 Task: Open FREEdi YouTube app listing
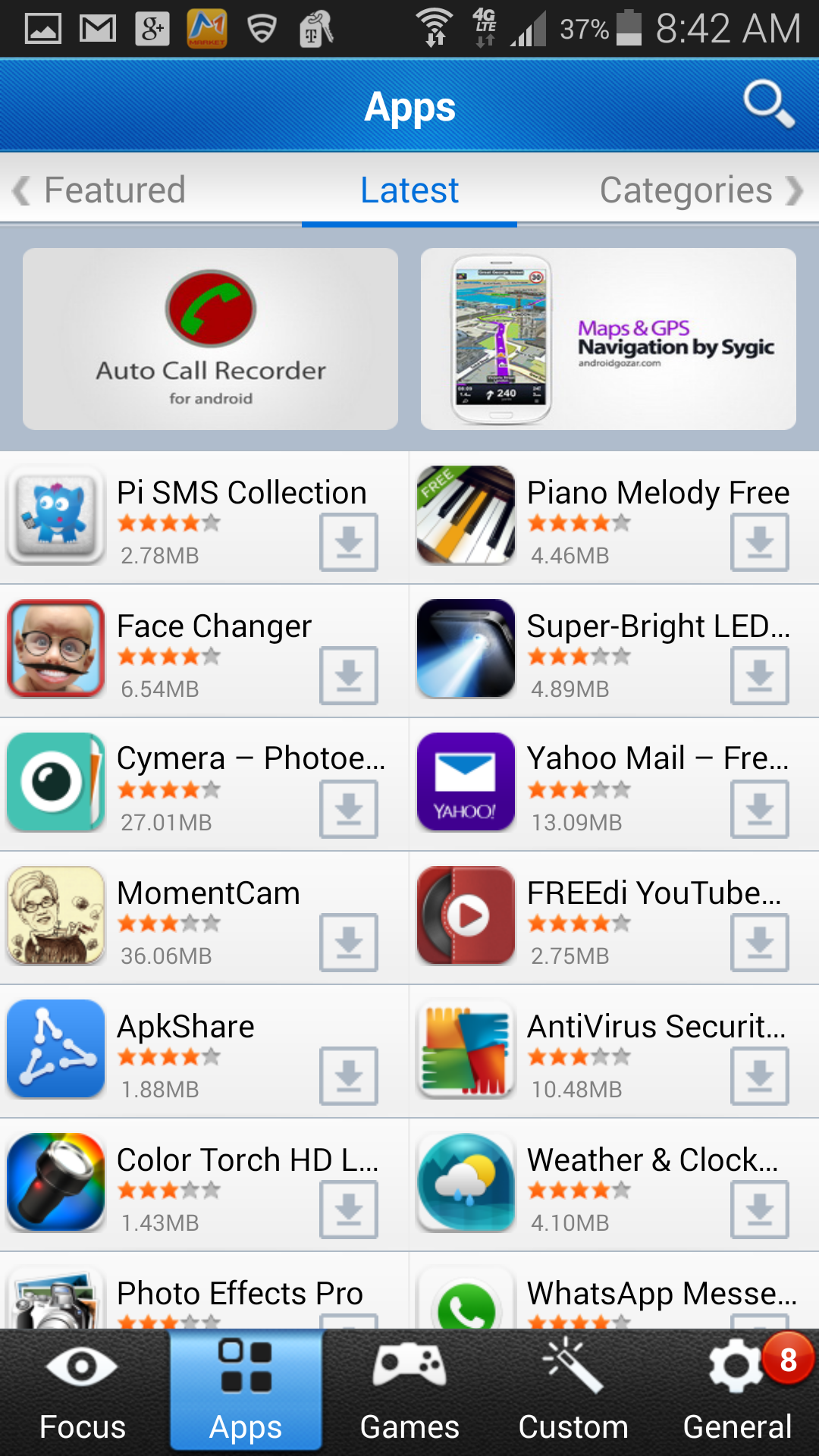pyautogui.click(x=652, y=893)
